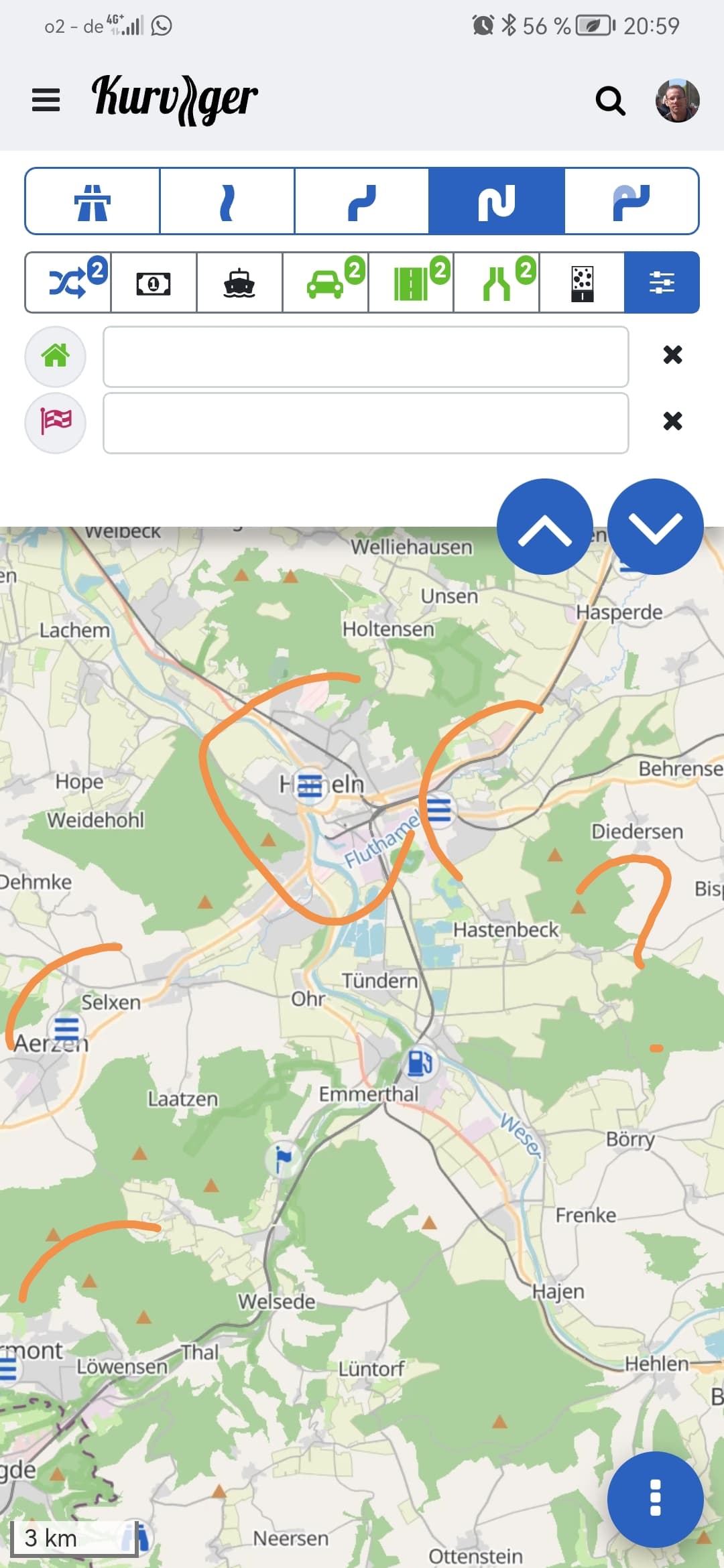Open the user profile avatar
Viewport: 724px width, 1568px height.
(678, 101)
